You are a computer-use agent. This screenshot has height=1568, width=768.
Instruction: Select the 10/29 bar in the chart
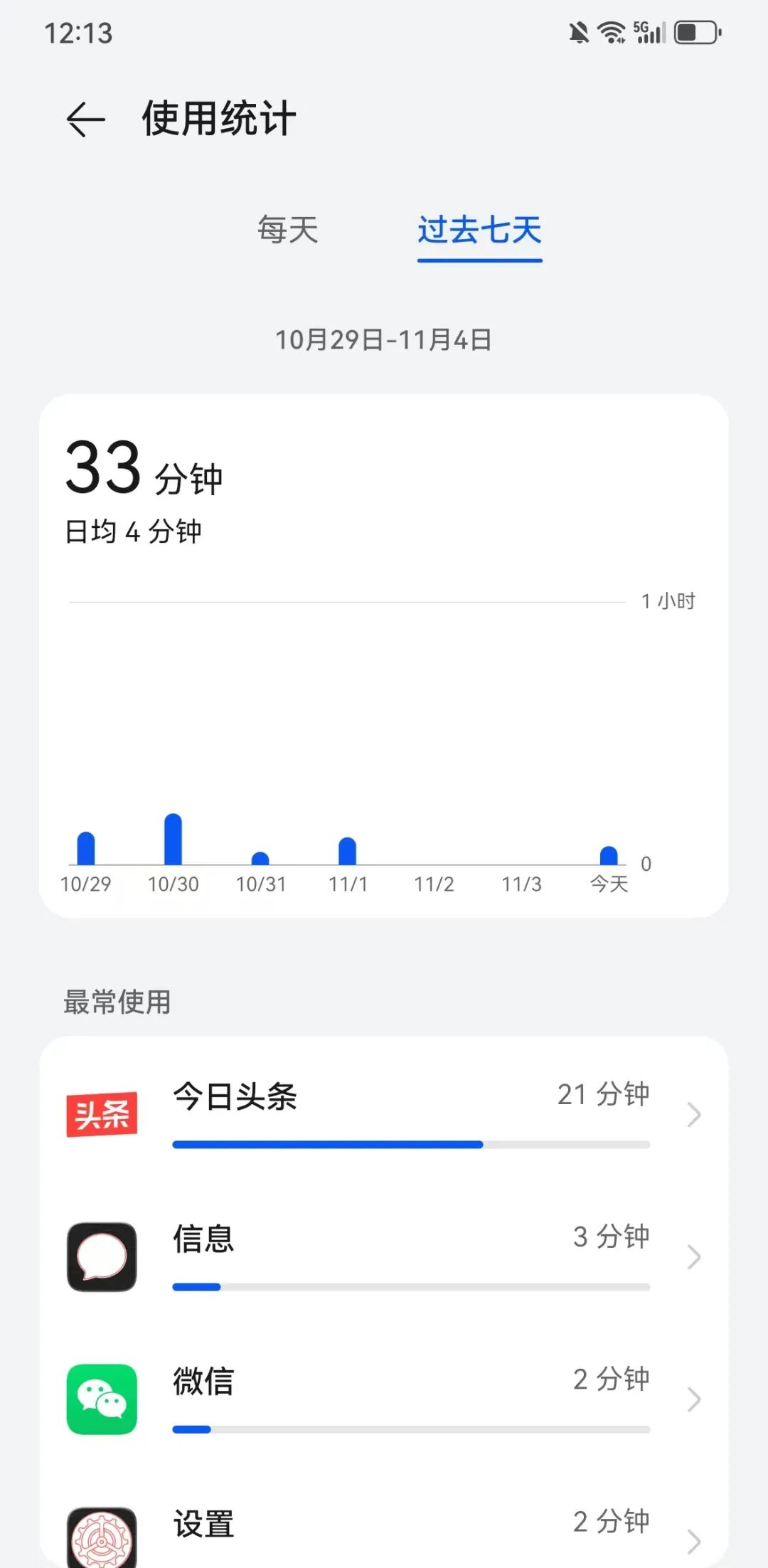(x=85, y=848)
